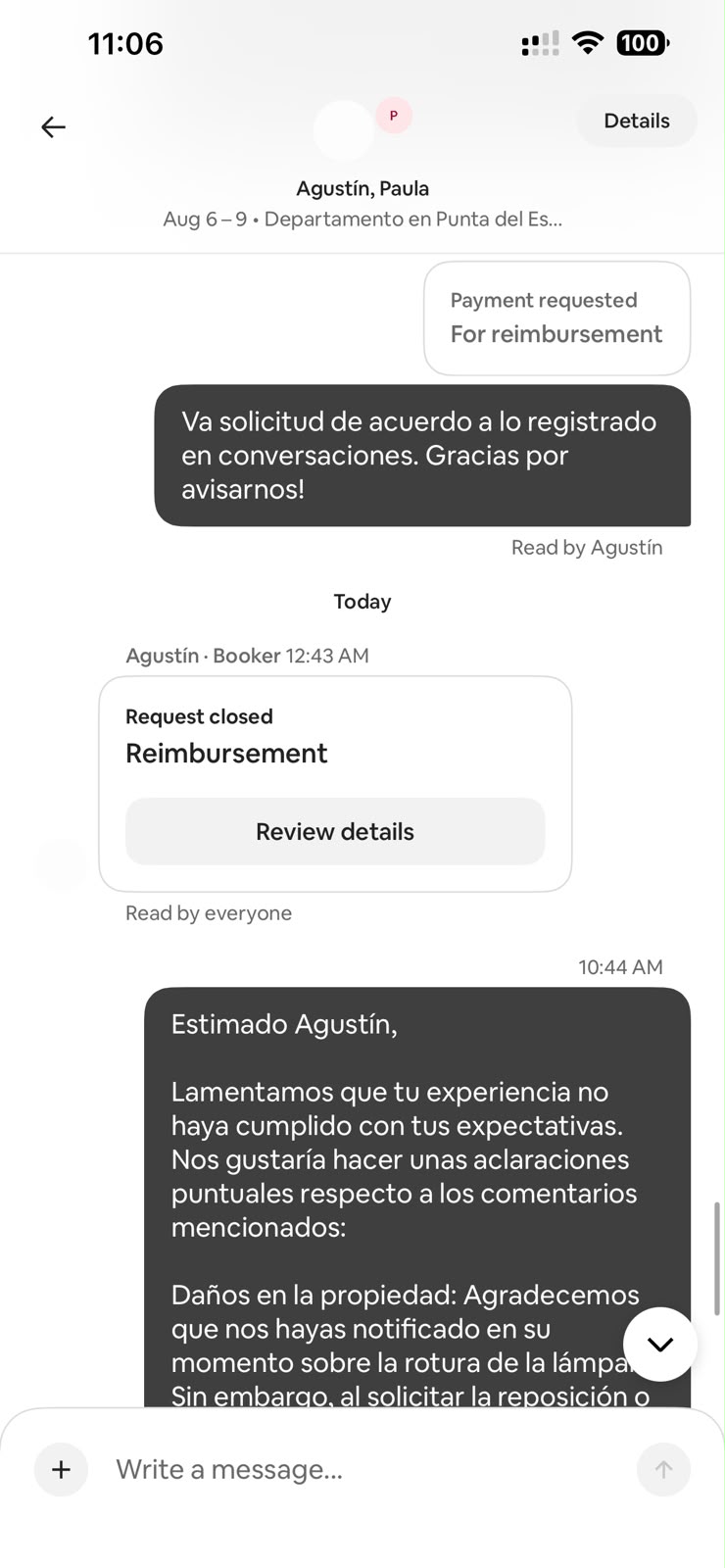Viewport: 725px width, 1568px height.
Task: Send the message with the arrow icon
Action: (x=663, y=1469)
